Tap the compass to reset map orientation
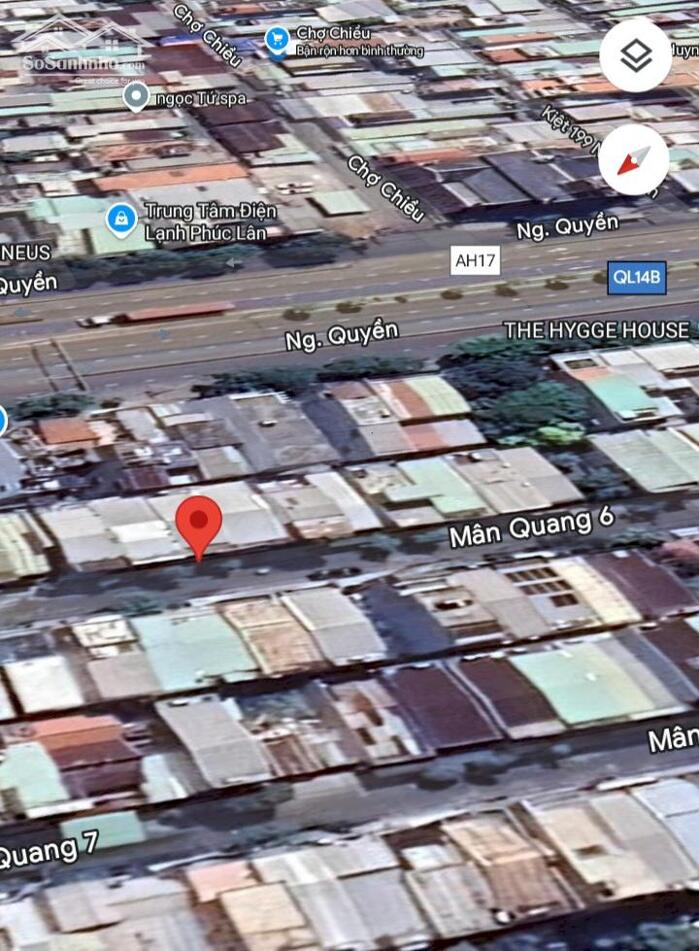699x951 pixels. (x=634, y=160)
